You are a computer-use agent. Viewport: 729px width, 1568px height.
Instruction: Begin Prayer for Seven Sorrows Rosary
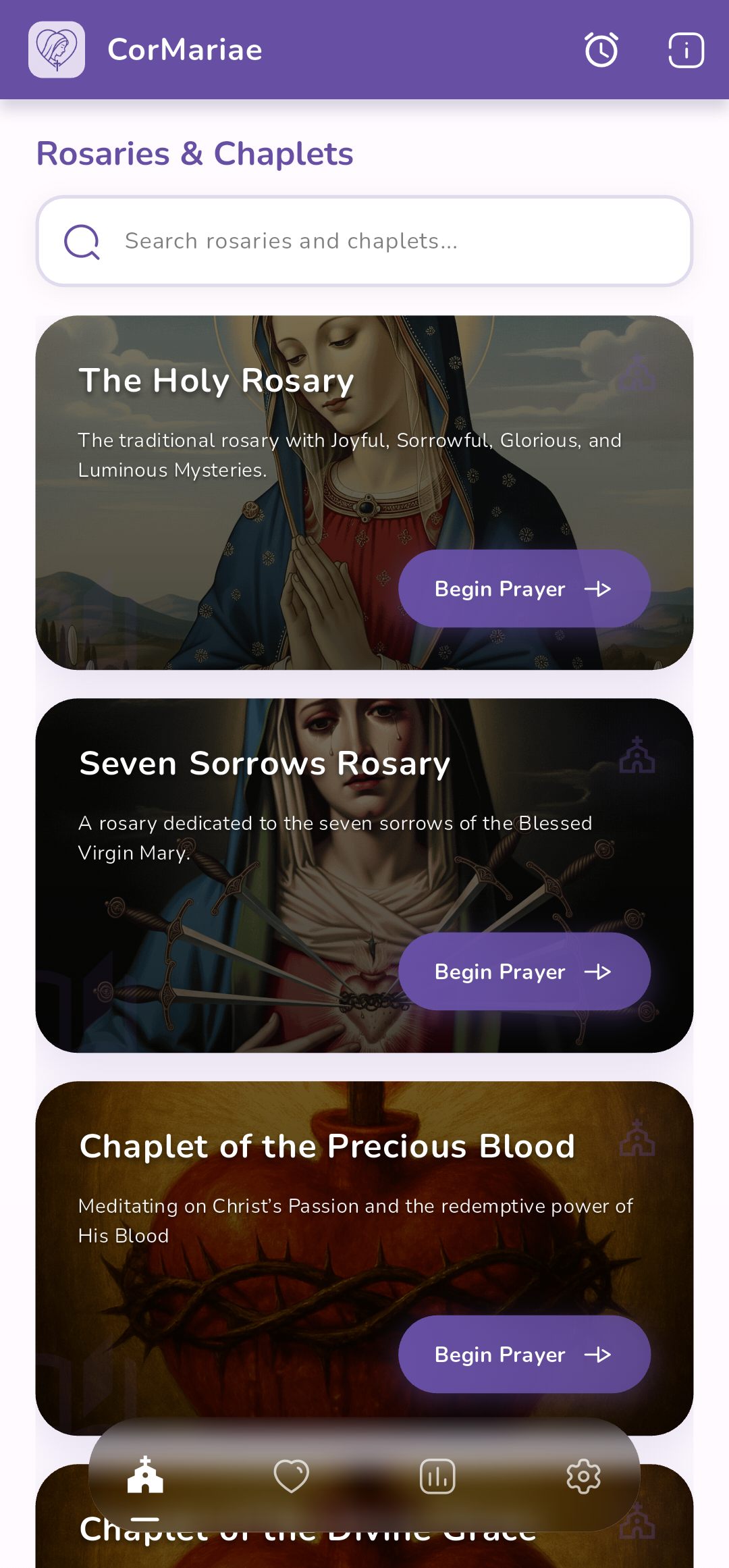(524, 971)
